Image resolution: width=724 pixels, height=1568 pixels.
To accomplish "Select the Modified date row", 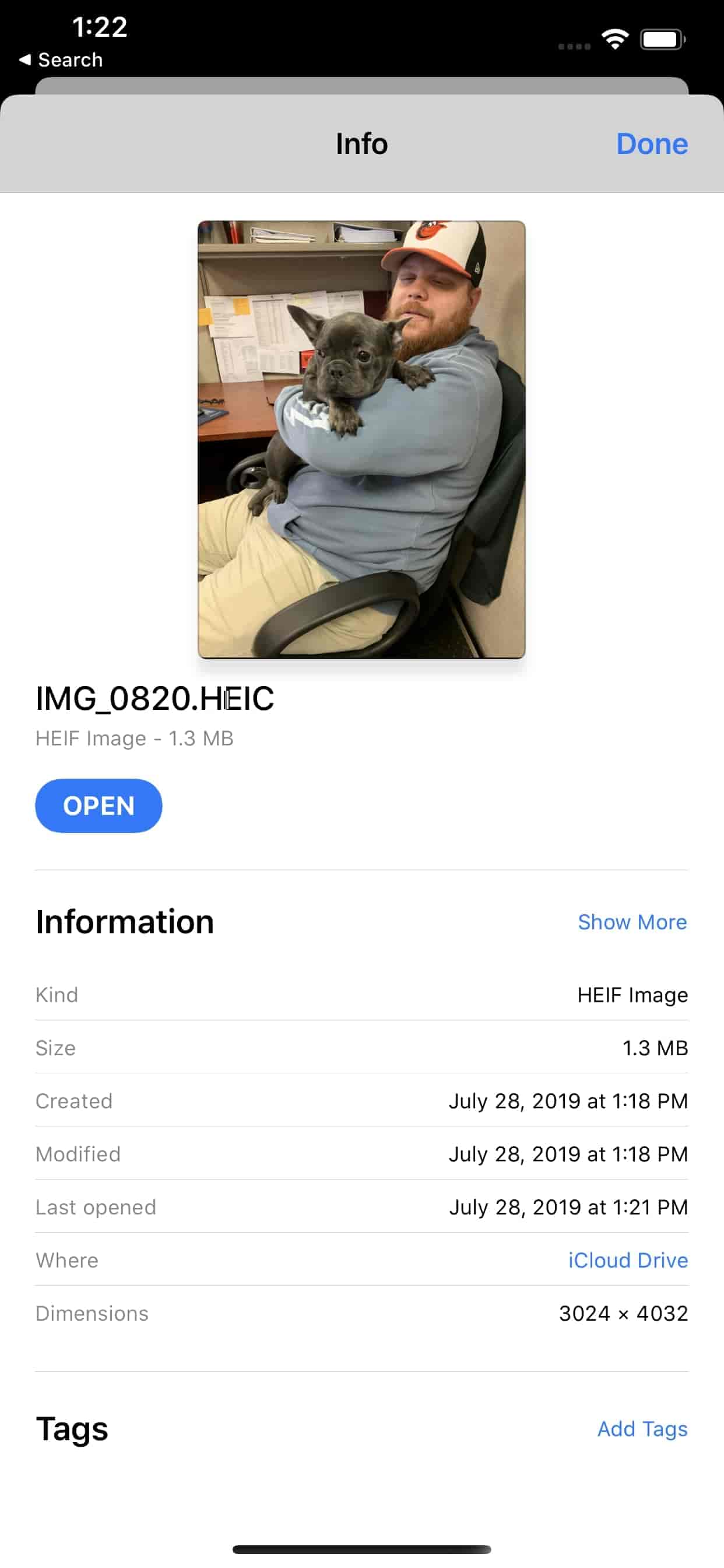I will [x=361, y=1153].
